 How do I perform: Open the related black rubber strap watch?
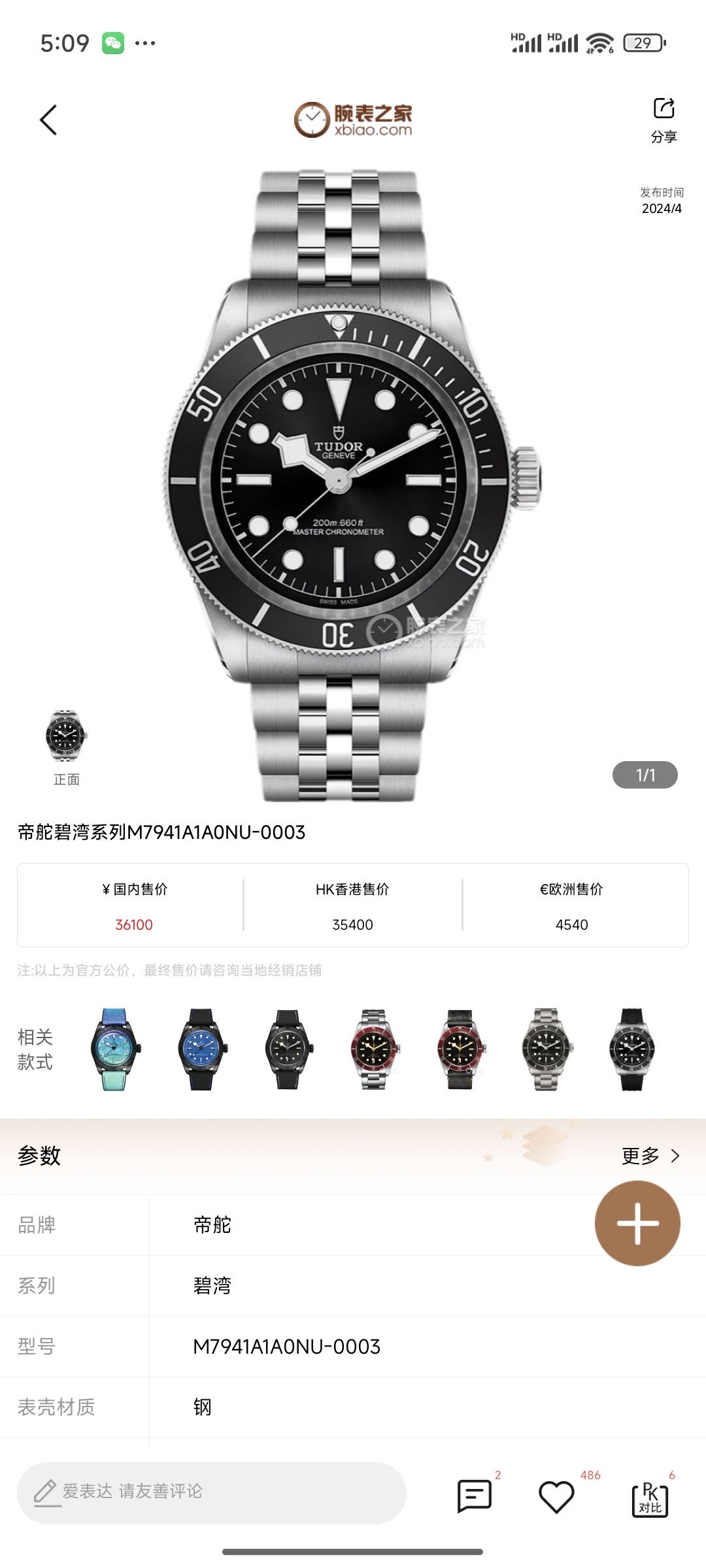631,1049
